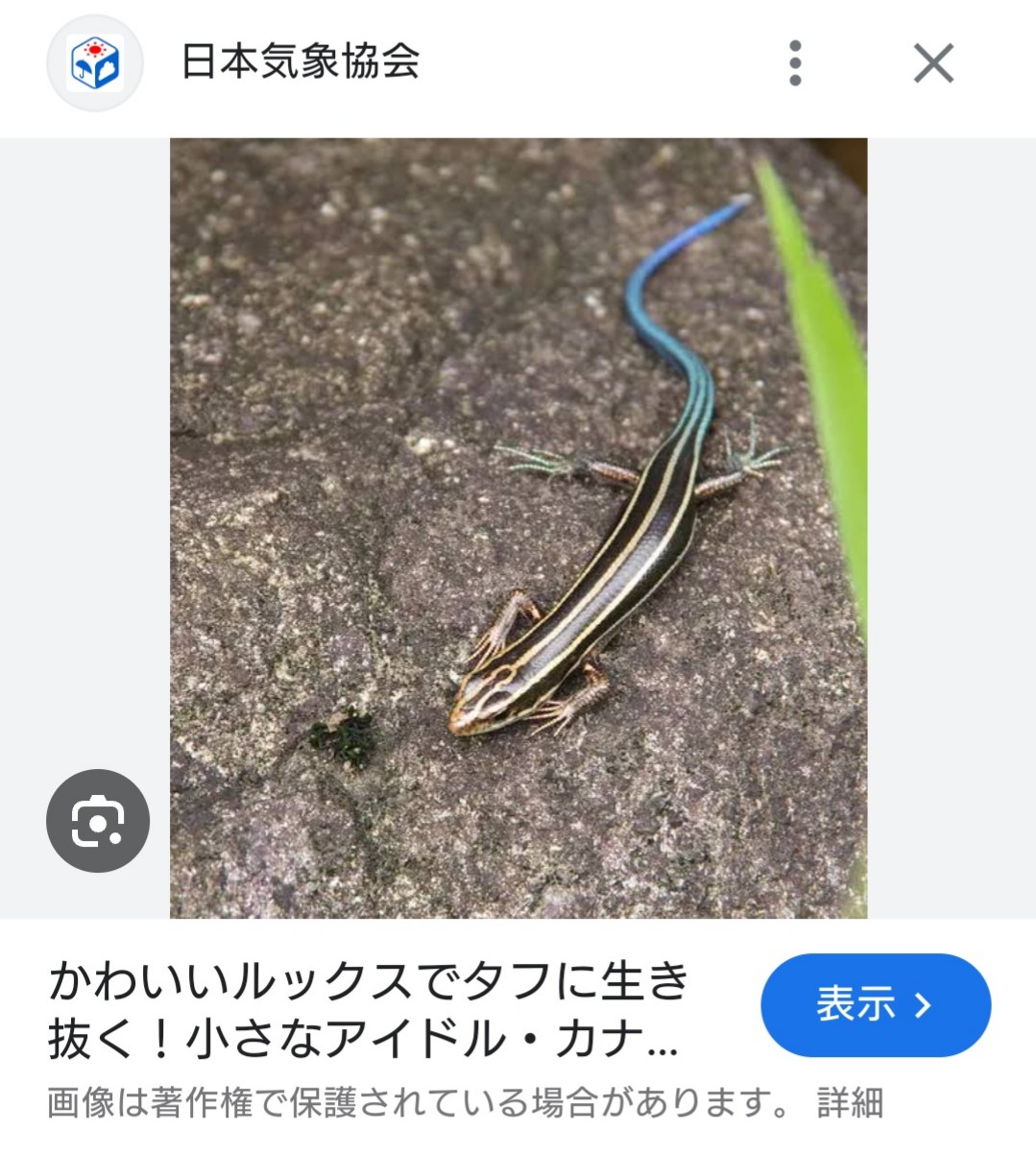This screenshot has height=1154, width=1036.
Task: Open the lizard photo full view
Action: (x=518, y=528)
